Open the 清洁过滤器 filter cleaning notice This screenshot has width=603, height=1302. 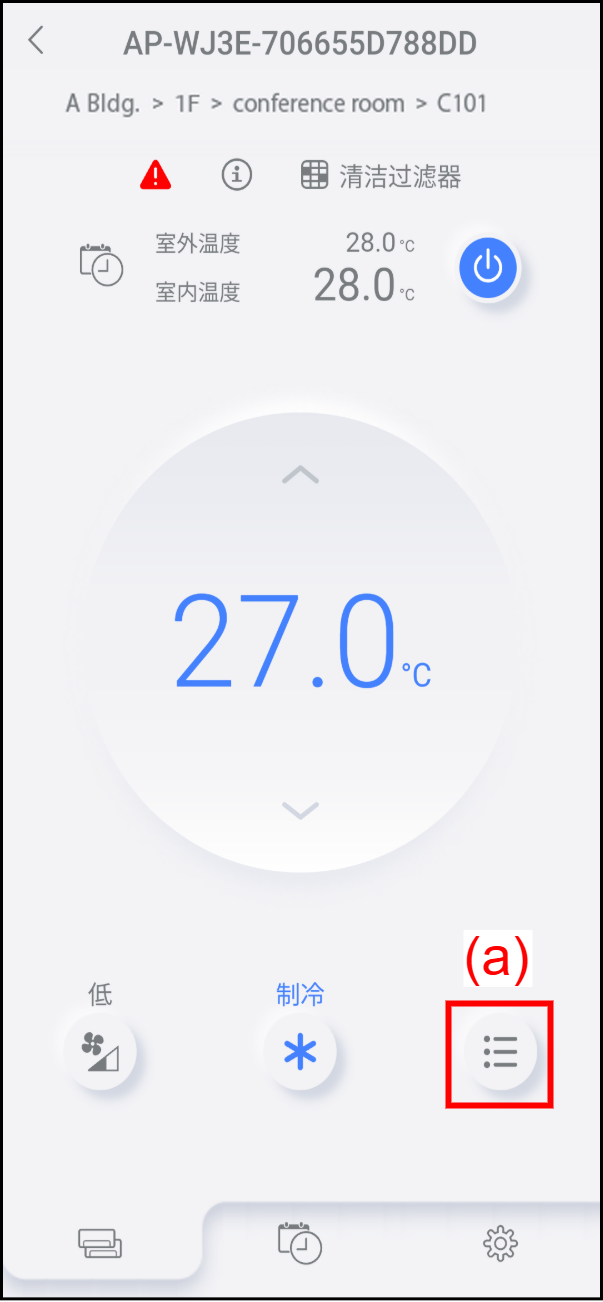tap(381, 176)
